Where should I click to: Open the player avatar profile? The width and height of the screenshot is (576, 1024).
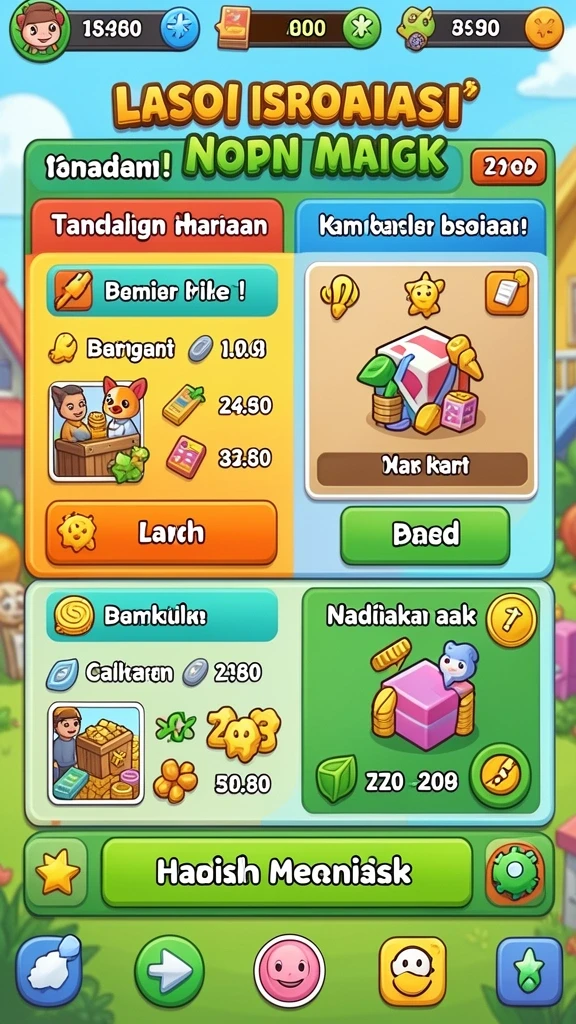coord(39,30)
